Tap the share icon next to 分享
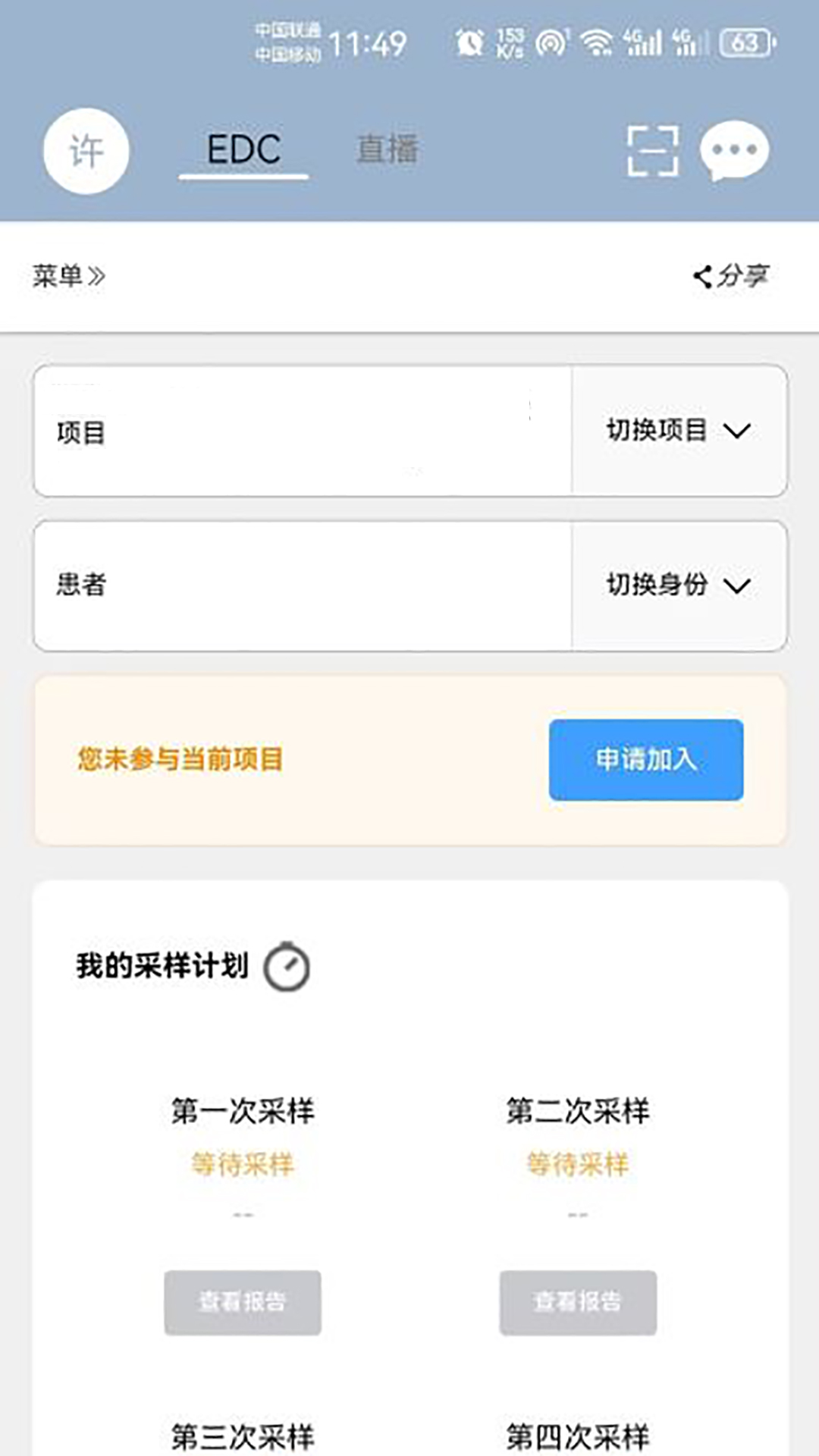Image resolution: width=819 pixels, height=1456 pixels. click(x=701, y=276)
